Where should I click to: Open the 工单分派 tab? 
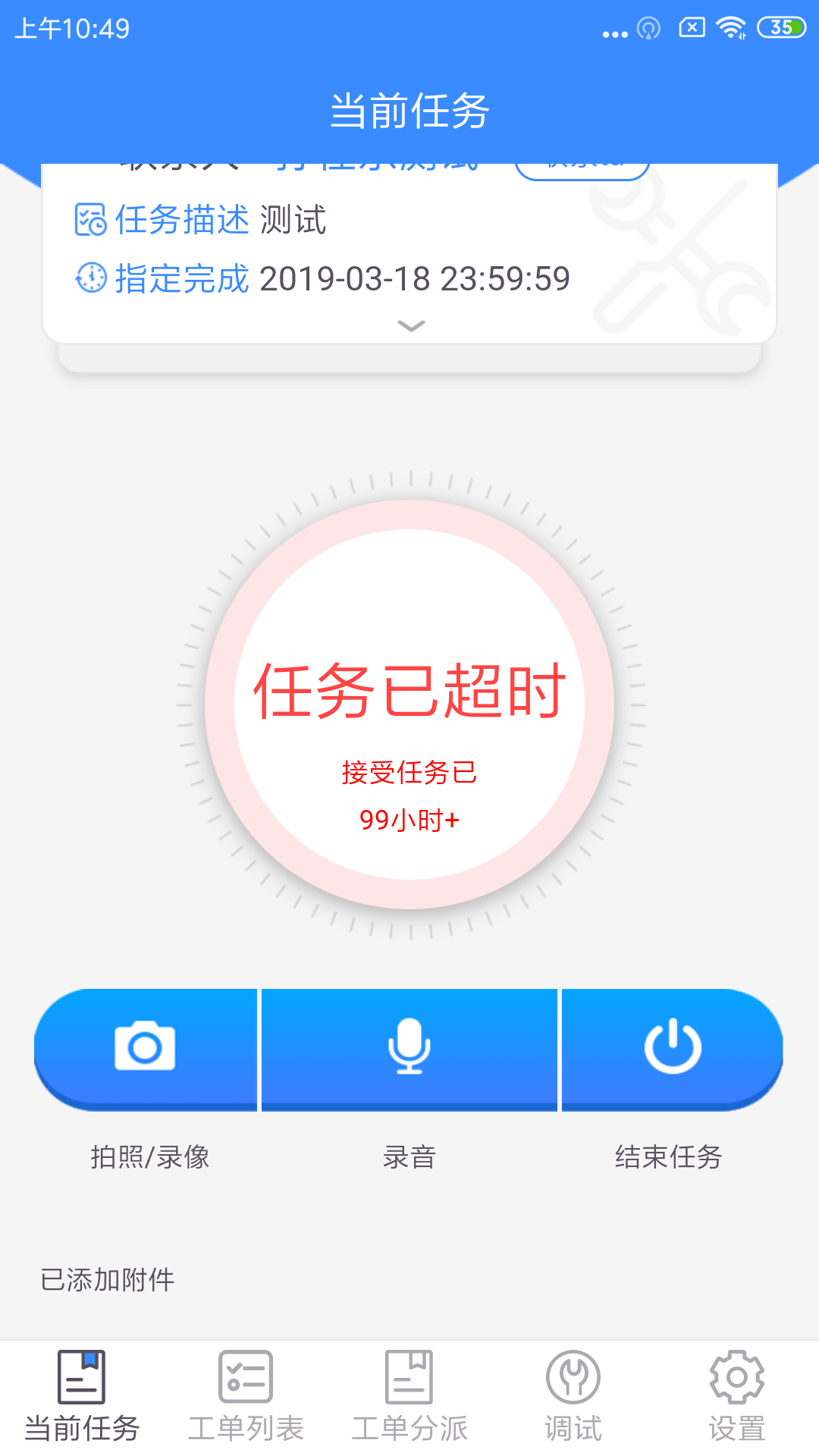point(409,1397)
